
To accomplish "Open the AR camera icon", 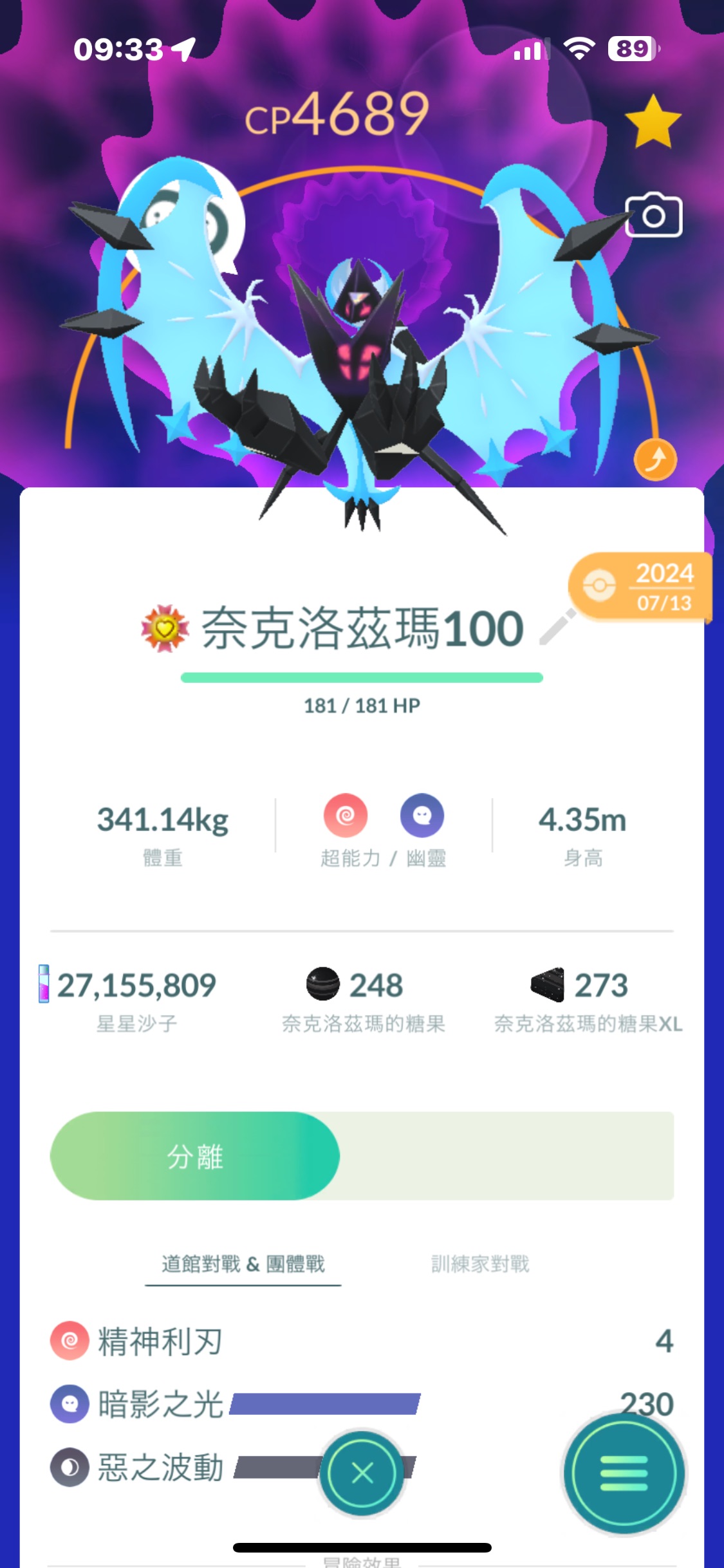I will click(x=653, y=216).
